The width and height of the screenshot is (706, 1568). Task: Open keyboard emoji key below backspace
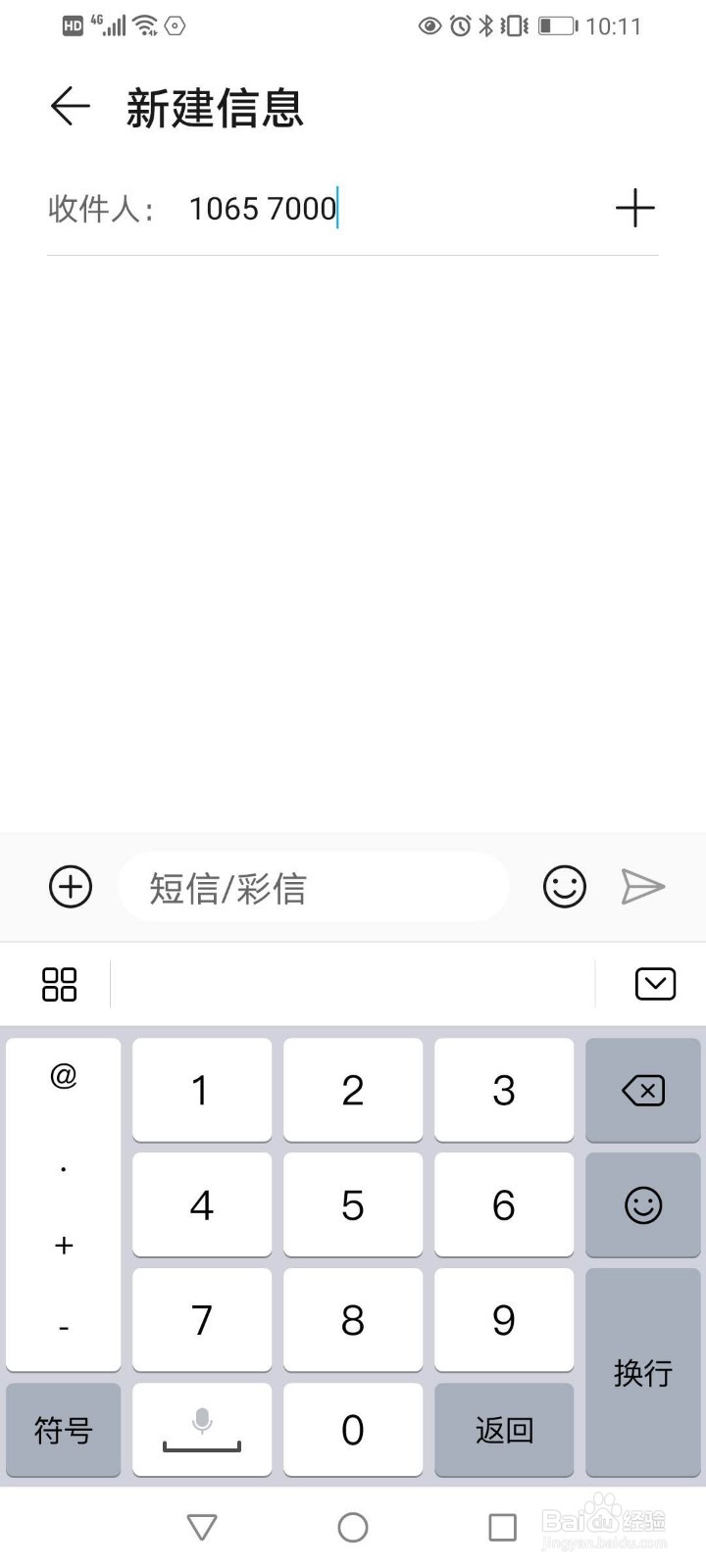642,1204
